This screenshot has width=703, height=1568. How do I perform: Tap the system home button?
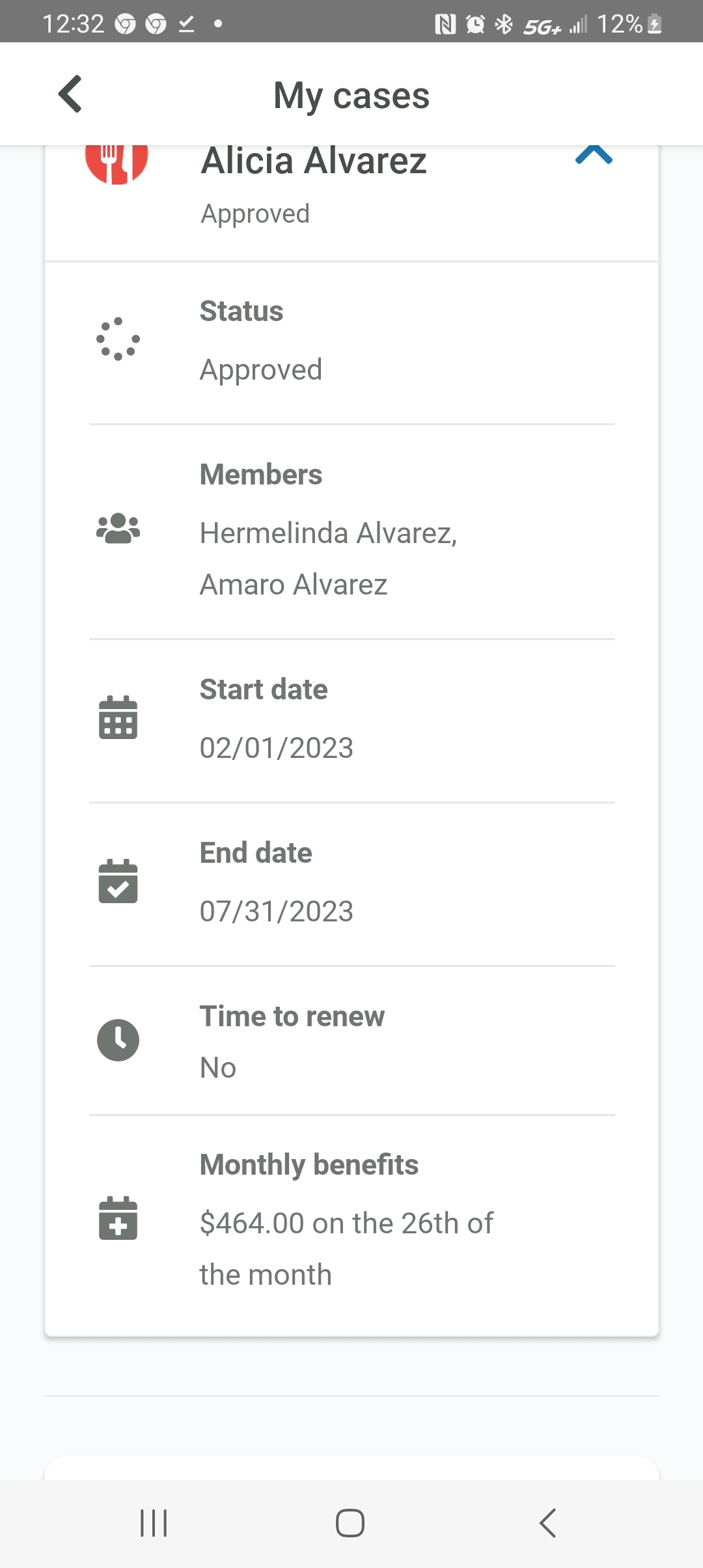coord(350,1523)
